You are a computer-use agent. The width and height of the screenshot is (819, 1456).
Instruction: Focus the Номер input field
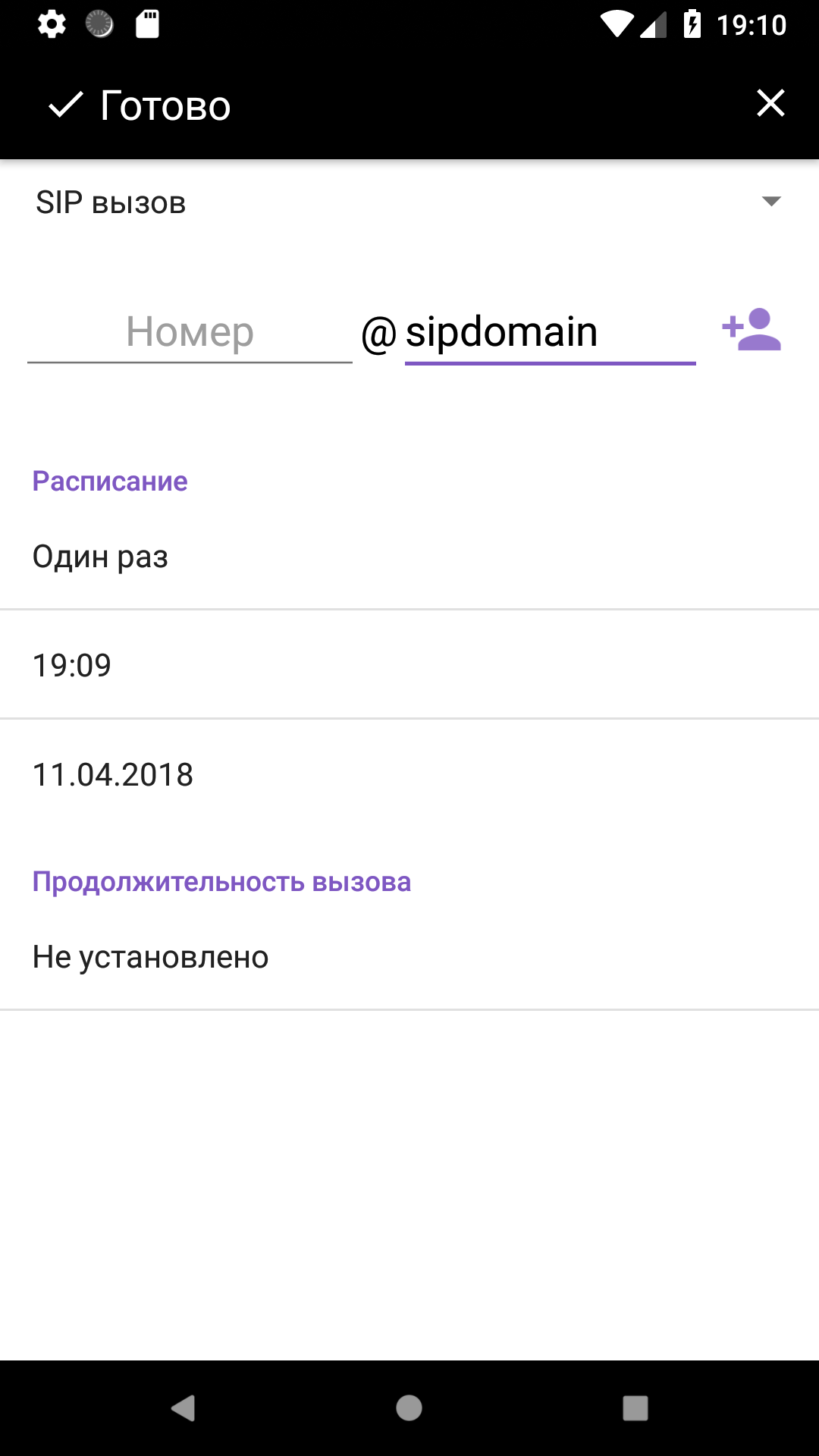click(190, 332)
